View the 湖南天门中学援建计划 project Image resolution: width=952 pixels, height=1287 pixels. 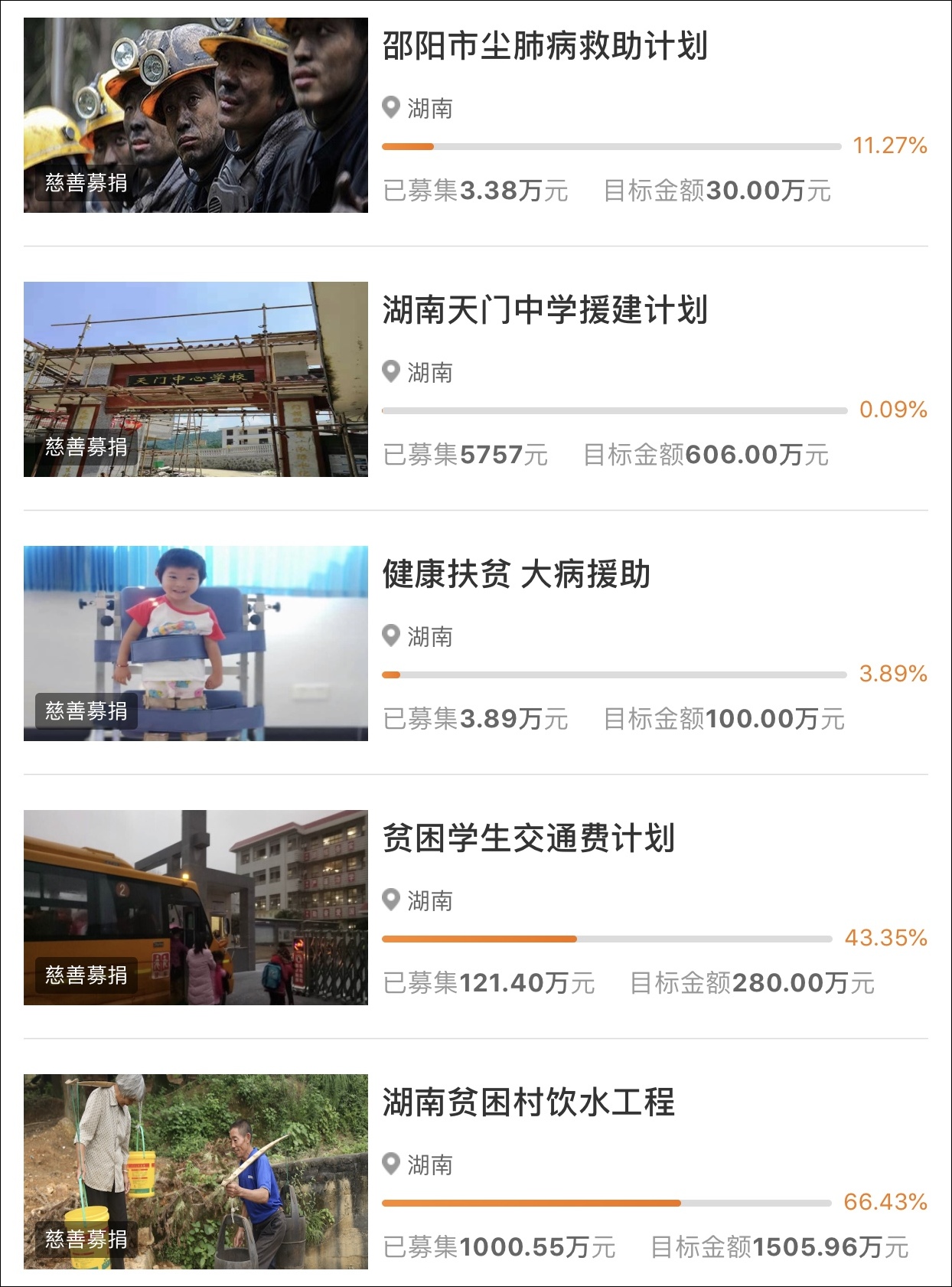click(544, 310)
